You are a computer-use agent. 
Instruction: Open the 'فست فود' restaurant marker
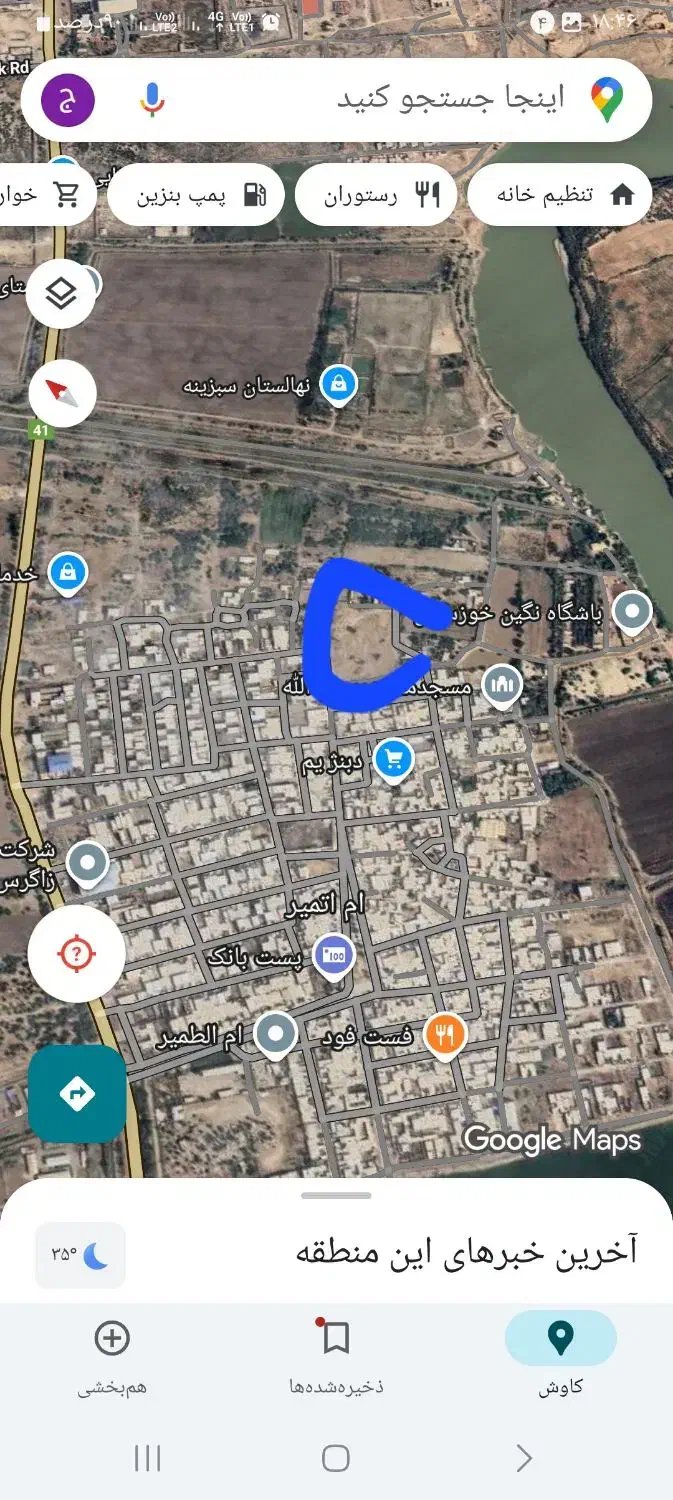[x=445, y=1035]
